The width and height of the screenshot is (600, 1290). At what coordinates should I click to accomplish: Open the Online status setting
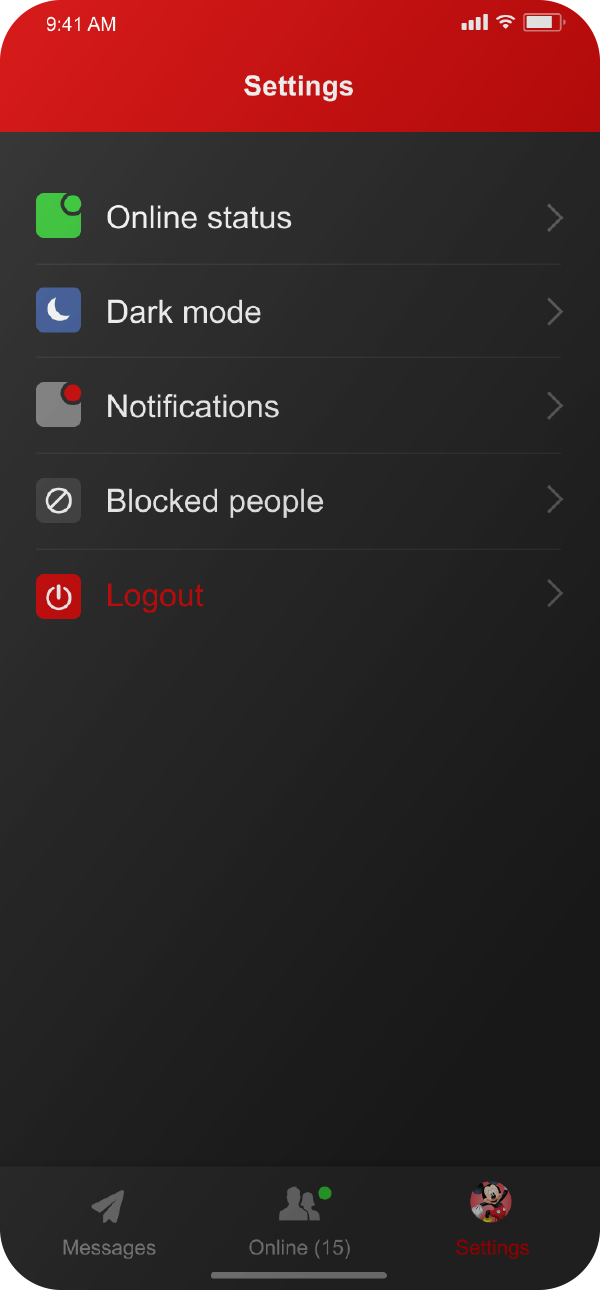299,217
